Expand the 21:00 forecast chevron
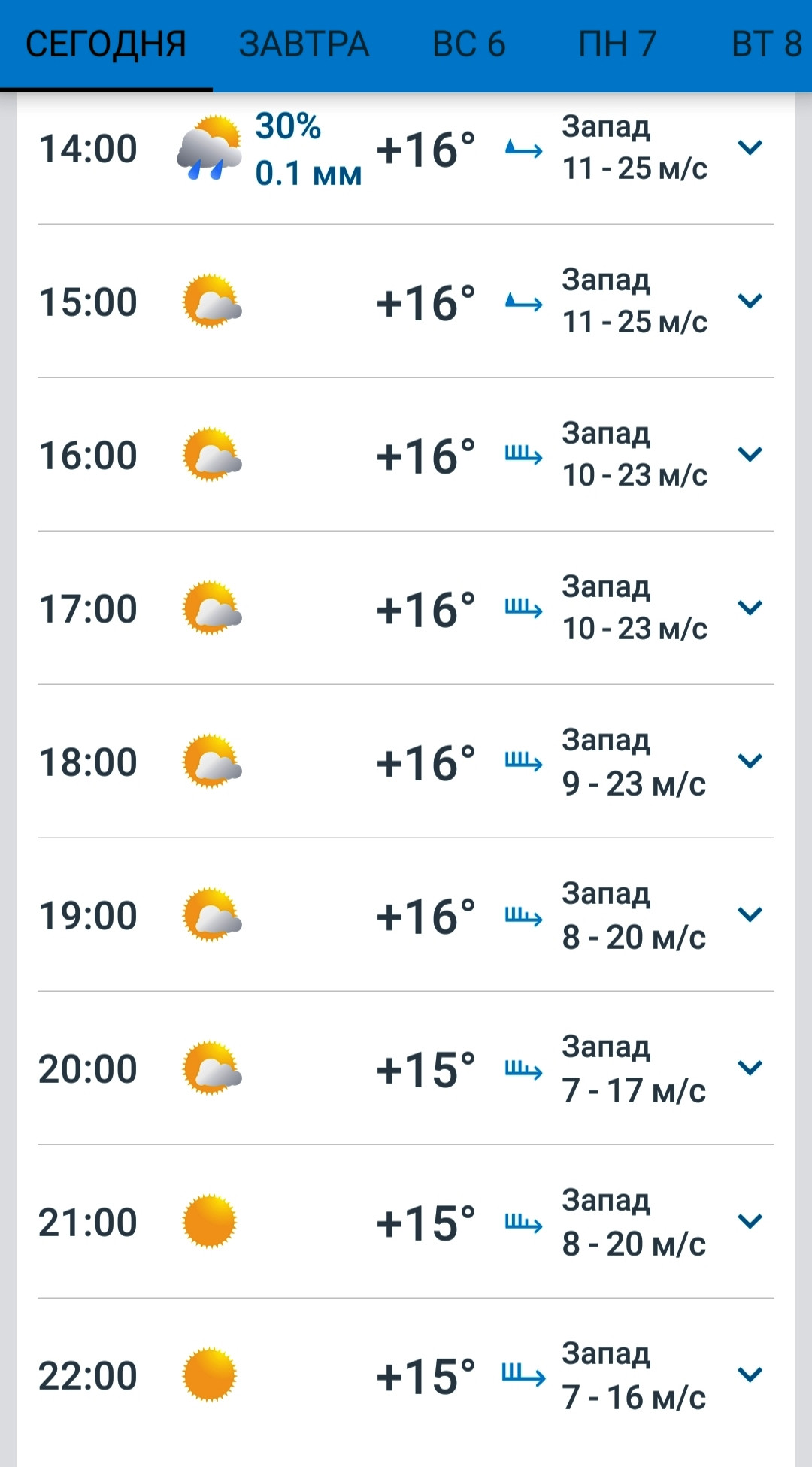Image resolution: width=812 pixels, height=1467 pixels. point(750,1222)
